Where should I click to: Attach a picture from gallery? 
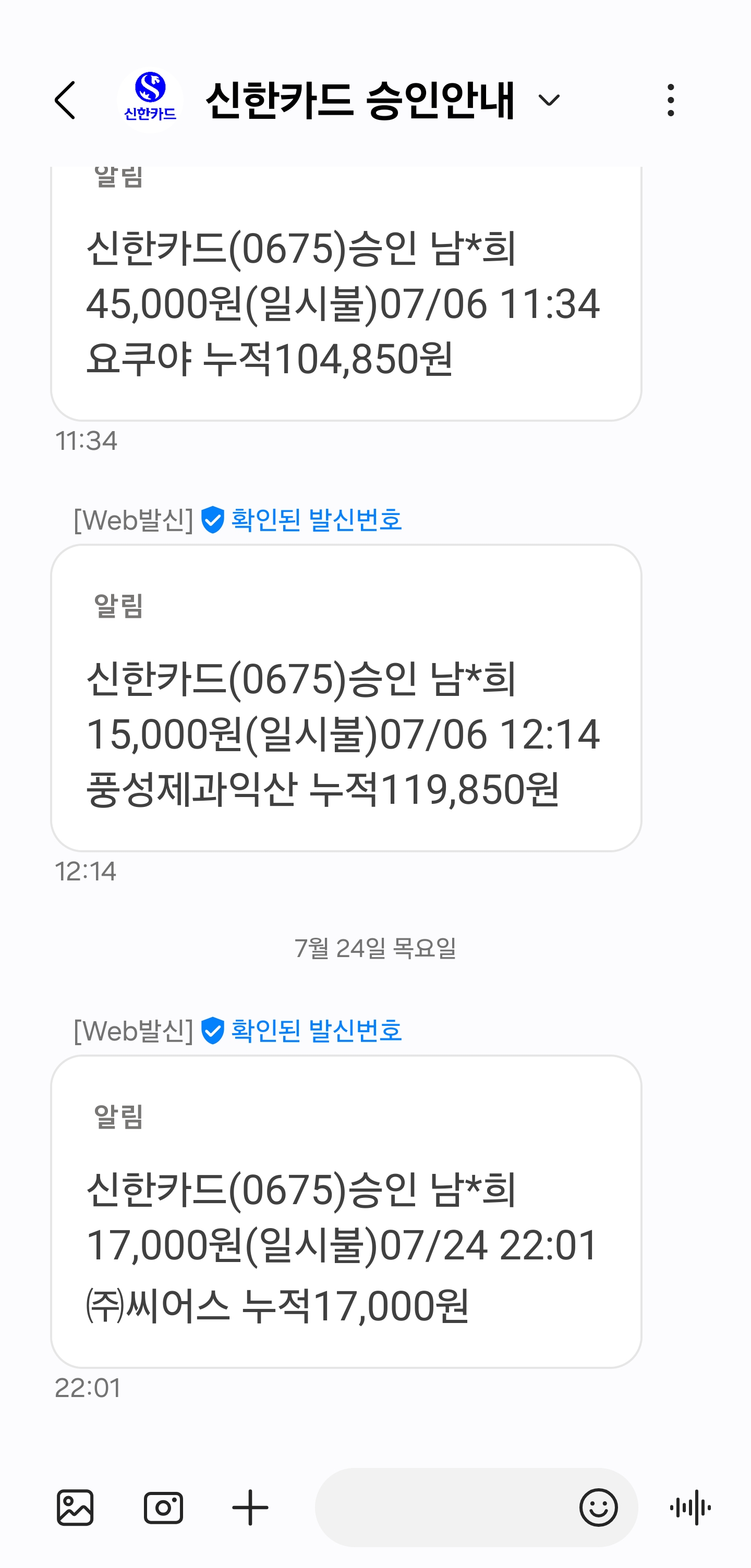pos(75,1507)
